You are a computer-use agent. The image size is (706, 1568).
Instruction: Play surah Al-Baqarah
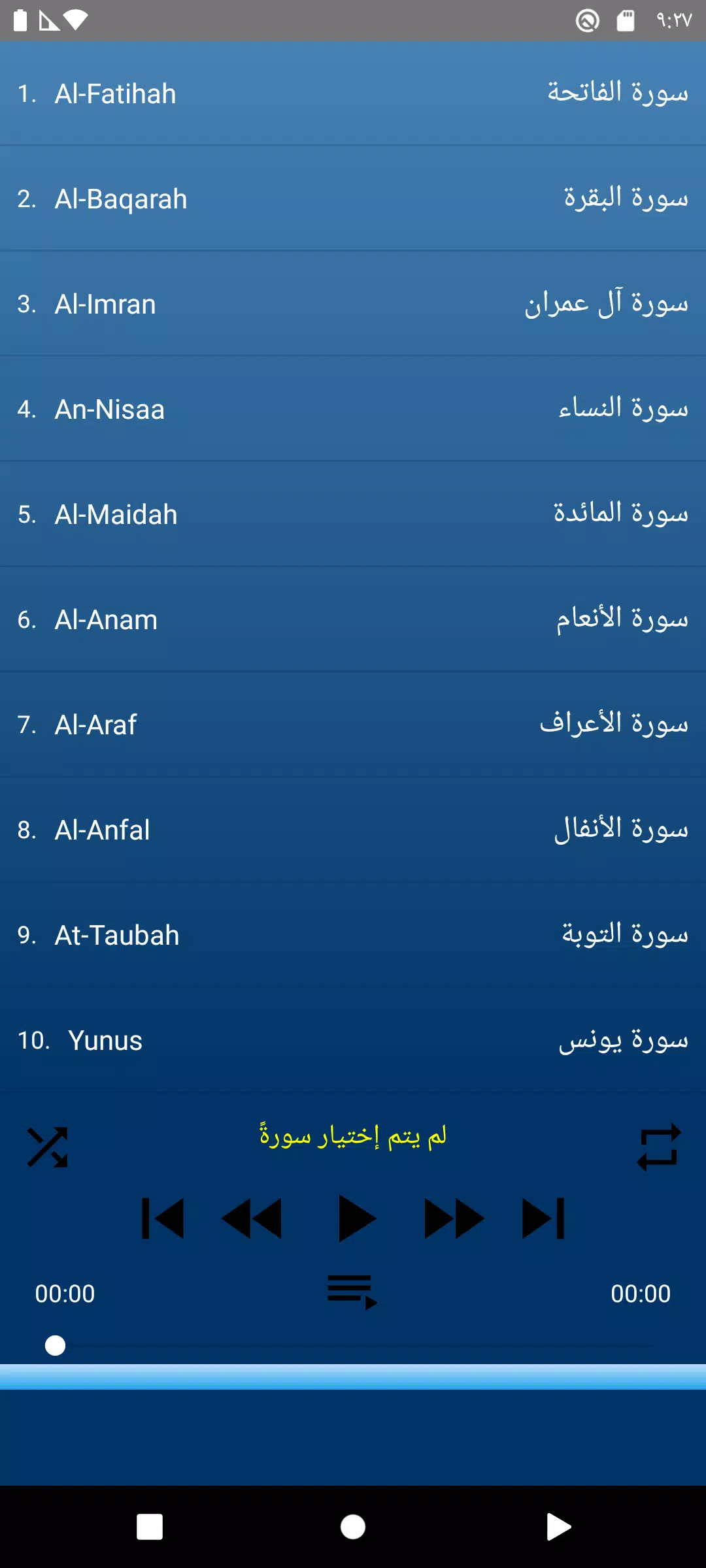353,198
